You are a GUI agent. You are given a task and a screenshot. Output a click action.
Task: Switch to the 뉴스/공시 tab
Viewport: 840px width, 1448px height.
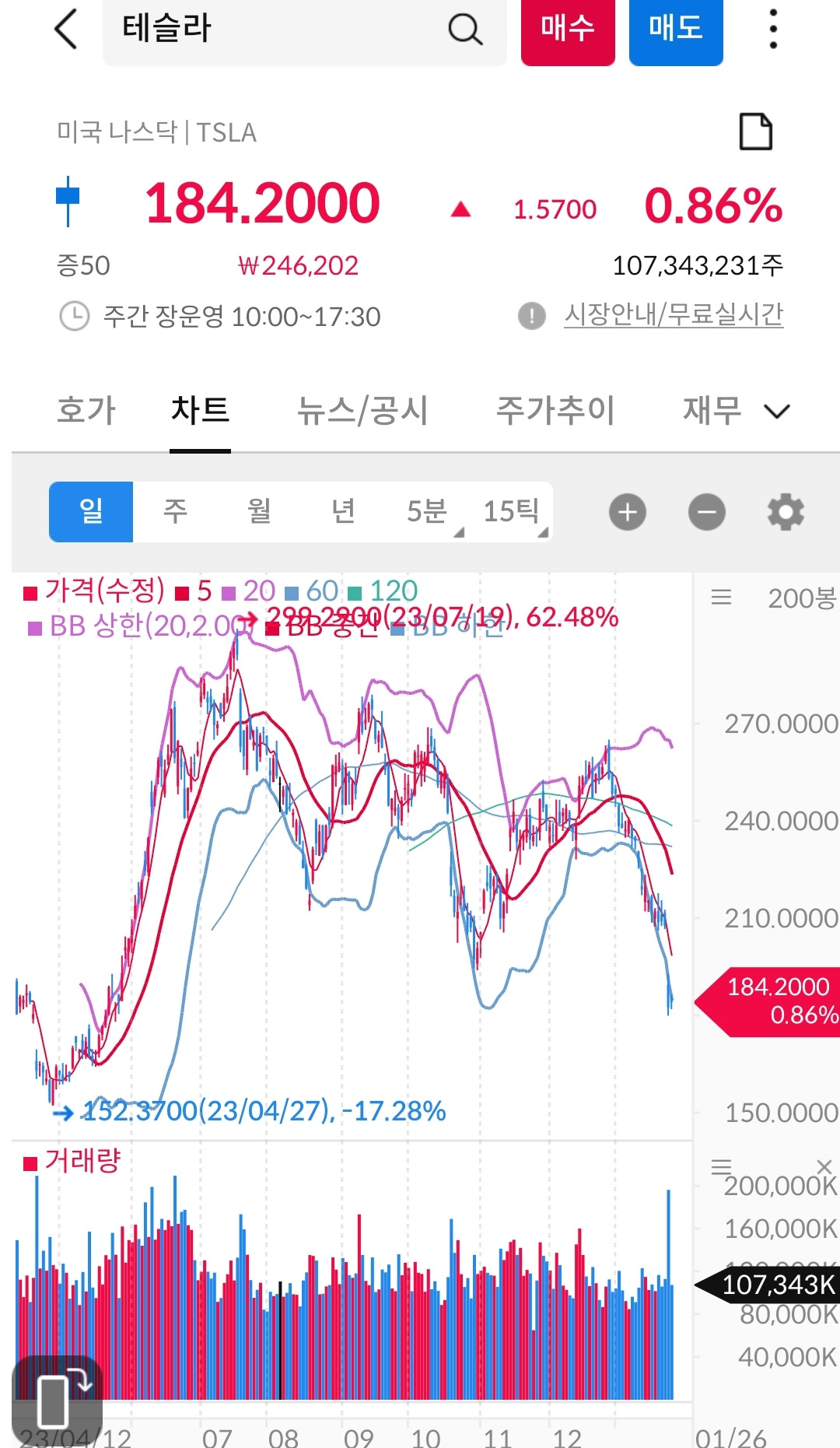pos(362,410)
